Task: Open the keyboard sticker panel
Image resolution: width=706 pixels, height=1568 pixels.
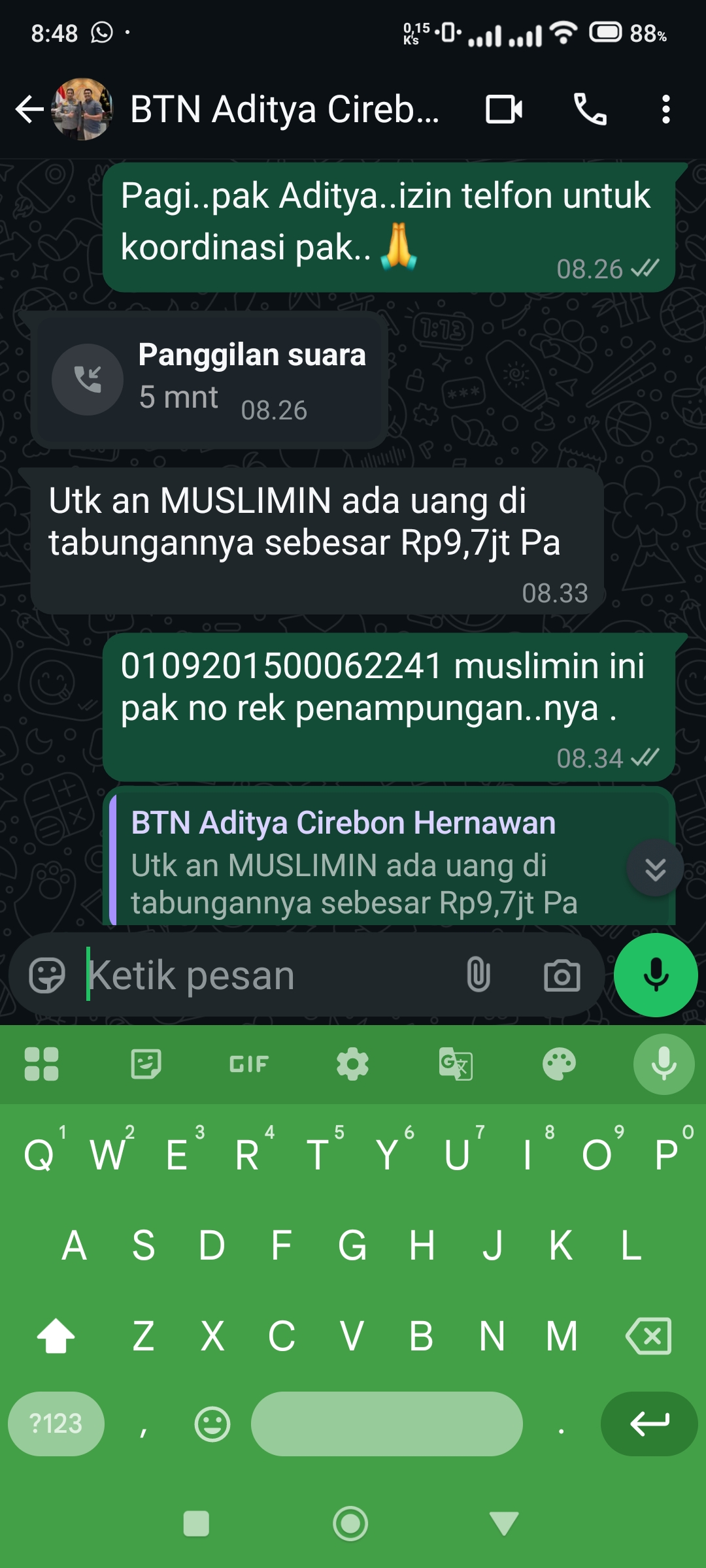Action: [146, 1064]
